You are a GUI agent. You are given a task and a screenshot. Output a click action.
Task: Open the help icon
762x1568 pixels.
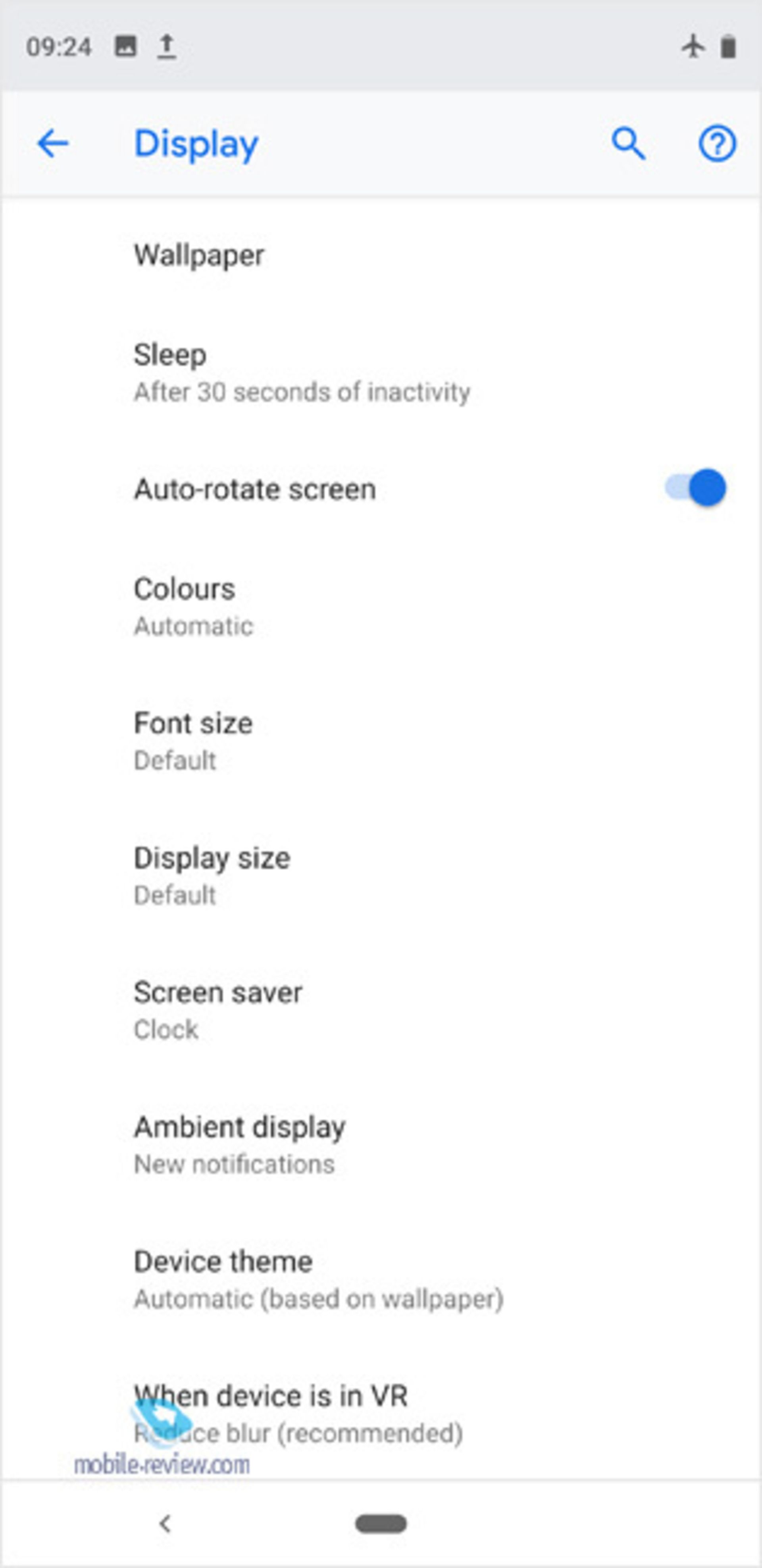click(717, 144)
